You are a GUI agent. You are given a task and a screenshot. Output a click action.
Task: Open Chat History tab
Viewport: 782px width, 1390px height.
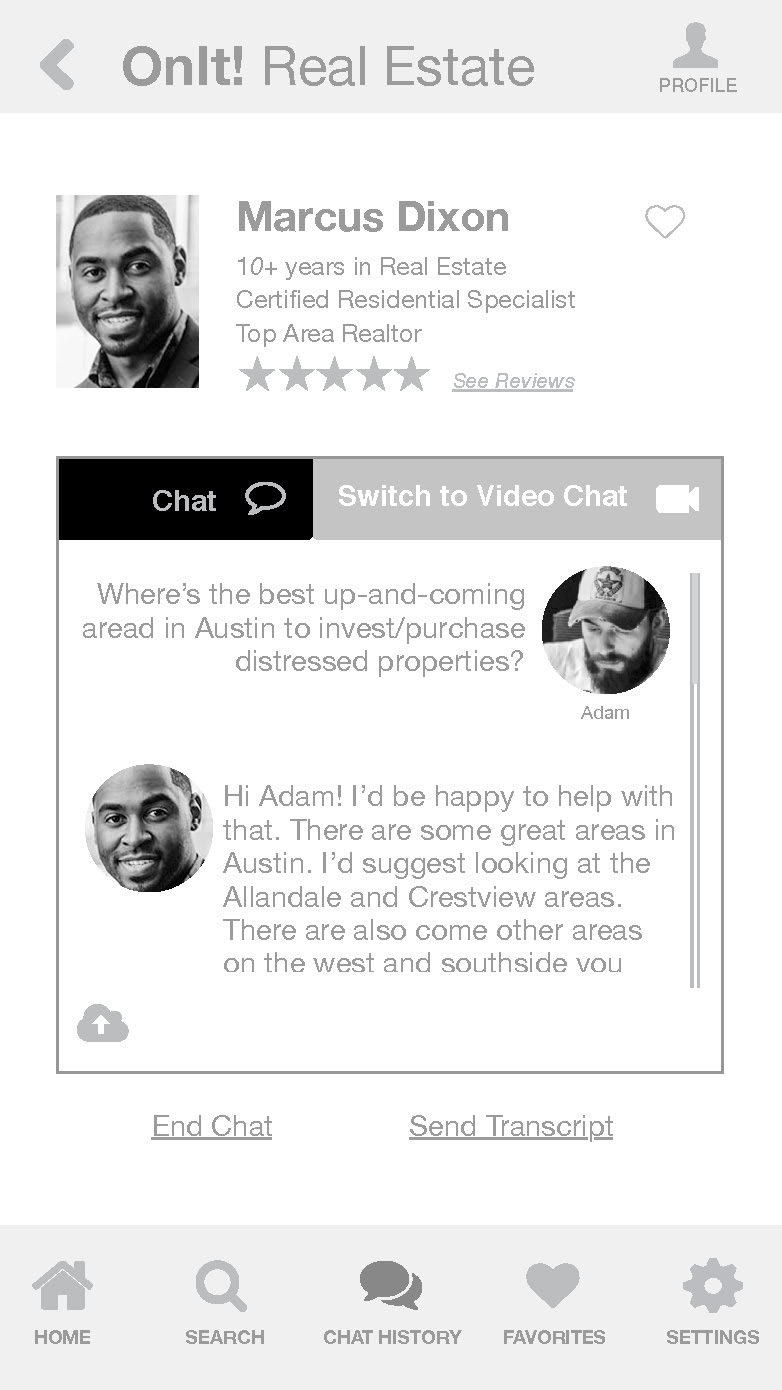click(x=392, y=1303)
